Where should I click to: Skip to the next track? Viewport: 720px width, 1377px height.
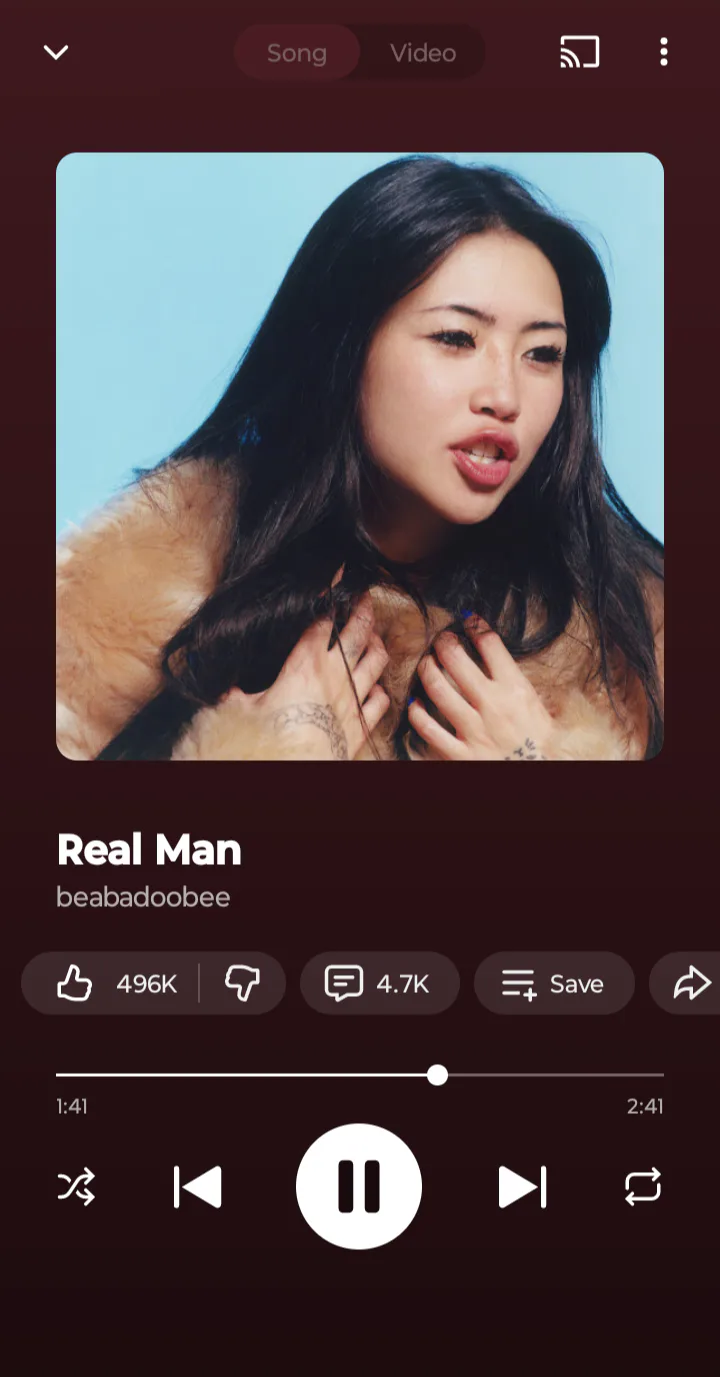(x=522, y=1187)
